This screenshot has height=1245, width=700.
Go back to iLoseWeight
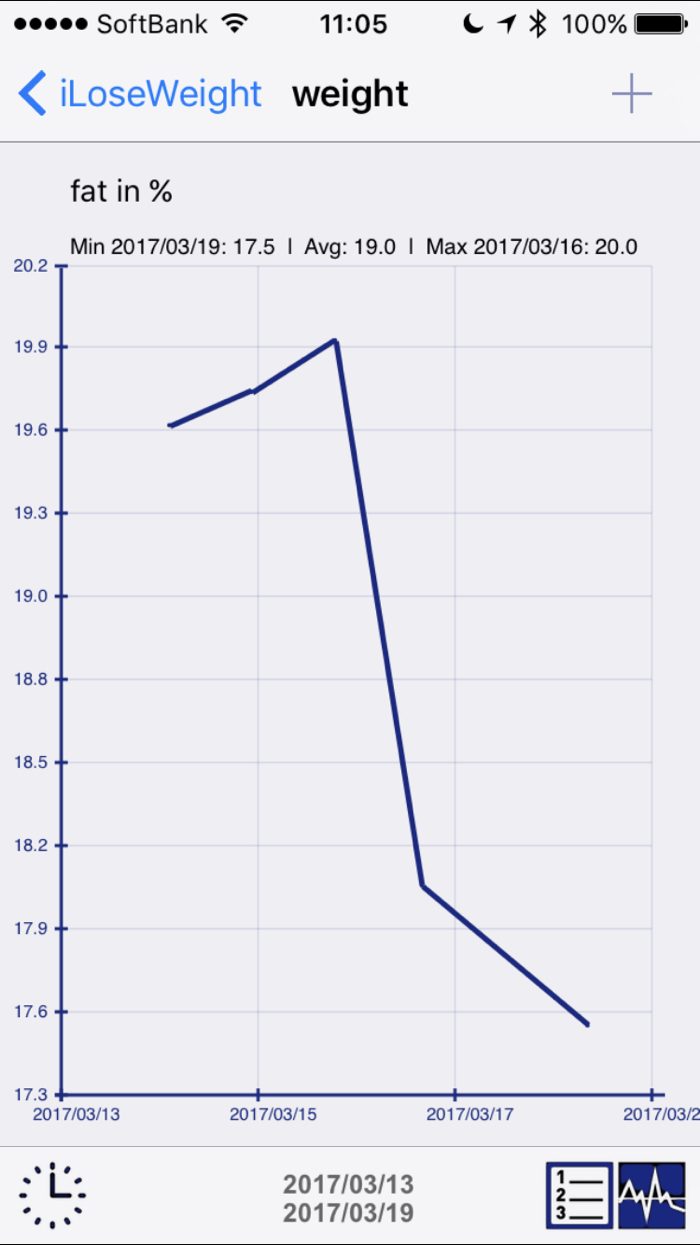click(x=140, y=95)
